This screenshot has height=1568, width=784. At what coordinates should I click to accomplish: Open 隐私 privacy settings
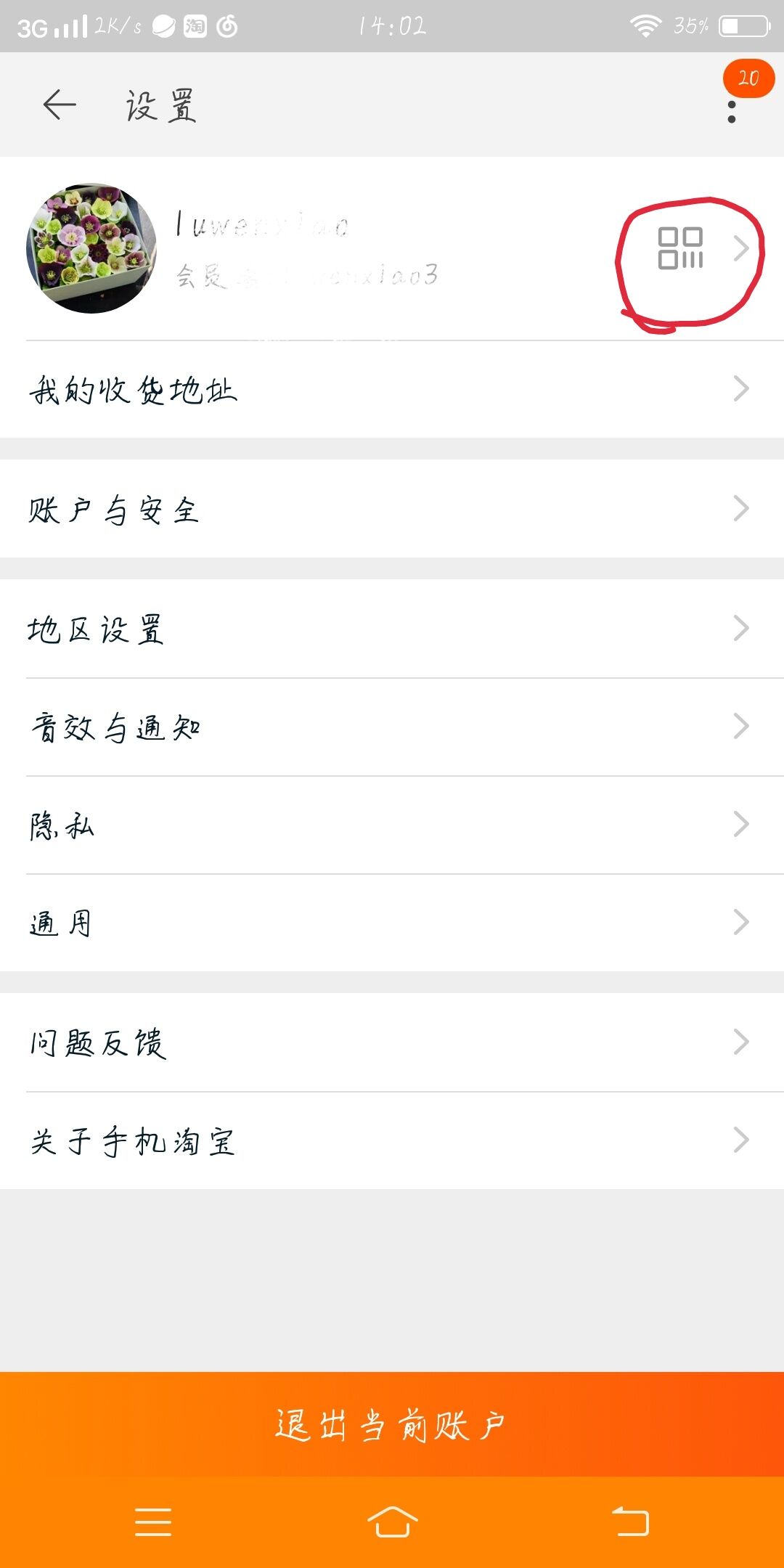tap(62, 824)
